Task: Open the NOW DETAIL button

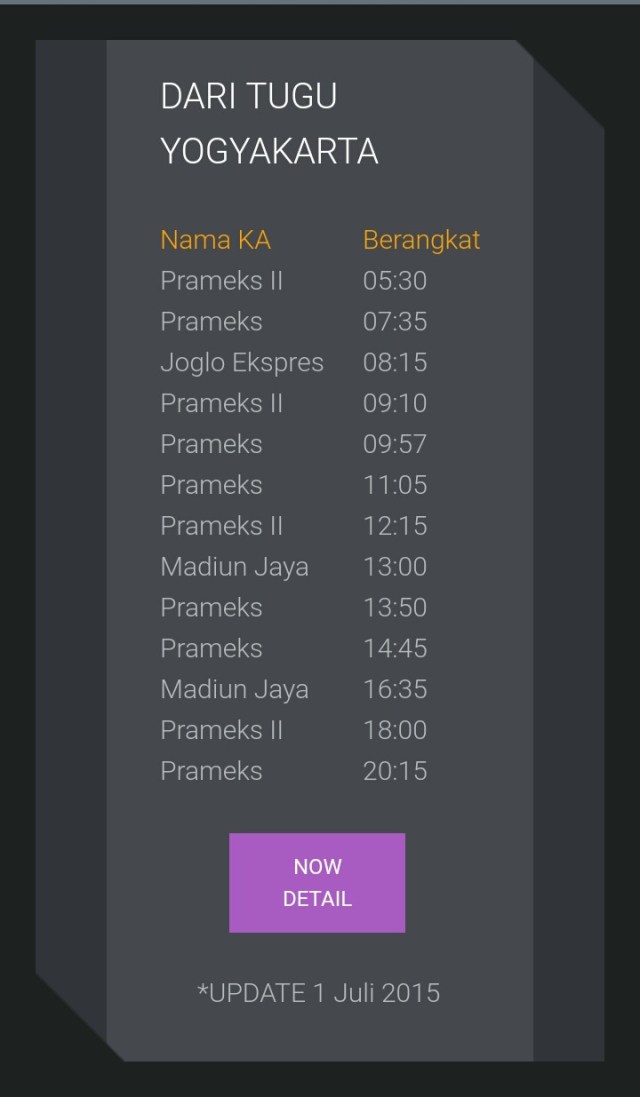Action: point(317,882)
